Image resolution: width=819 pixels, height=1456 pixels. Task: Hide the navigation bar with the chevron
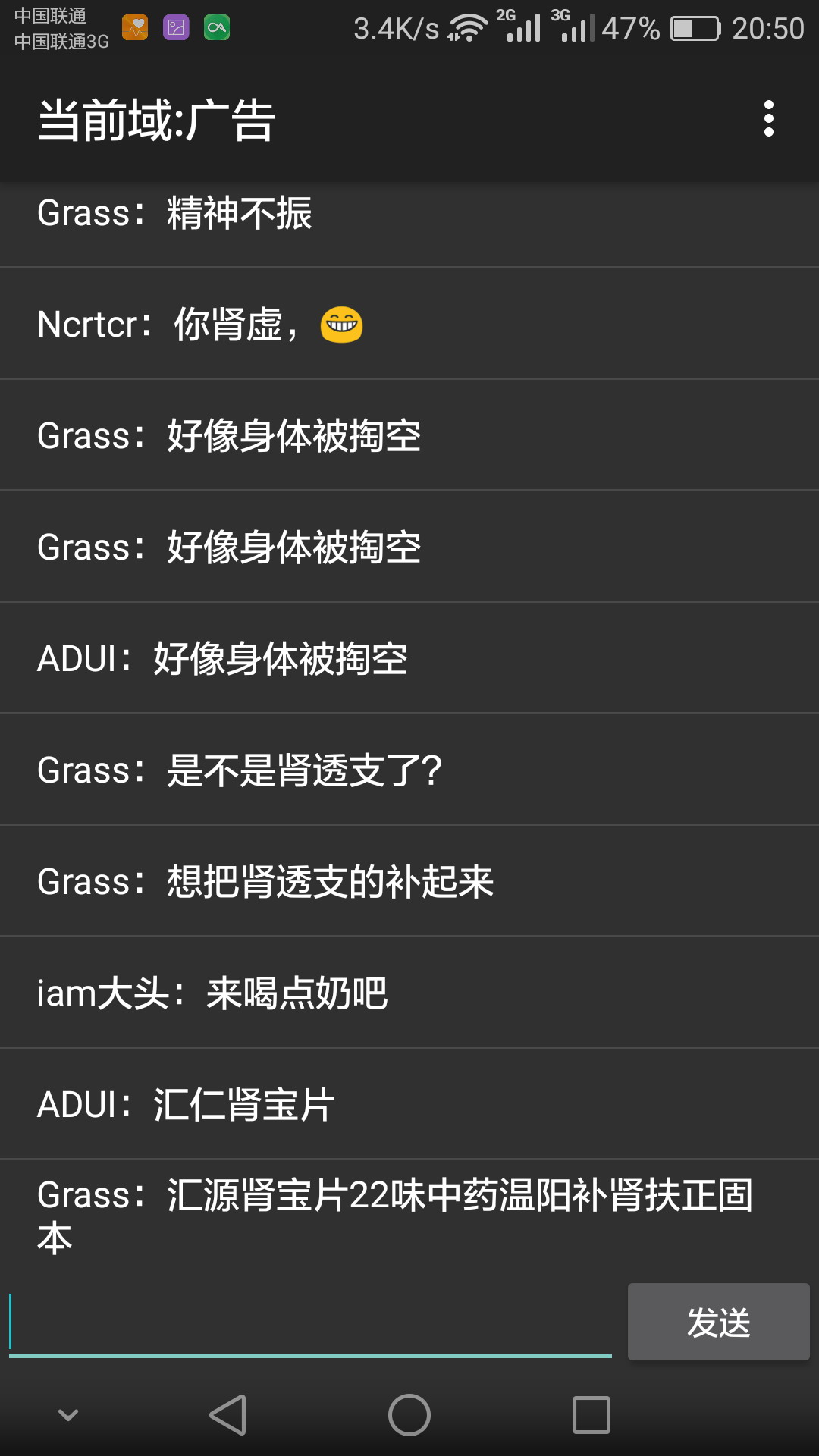tap(68, 1415)
